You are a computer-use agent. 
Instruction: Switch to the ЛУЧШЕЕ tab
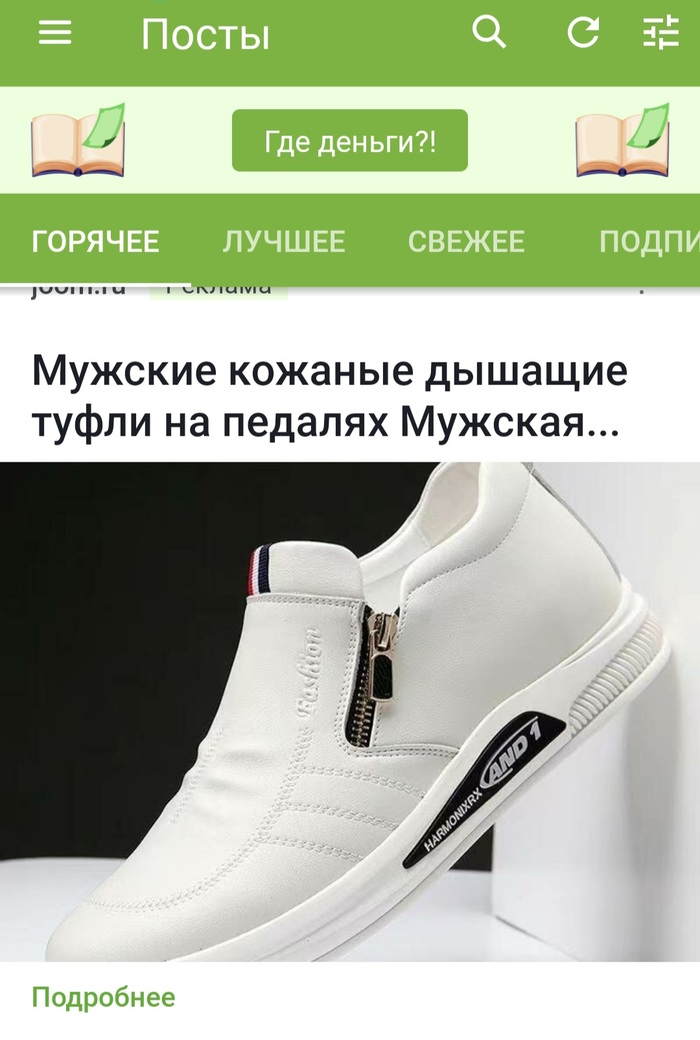coord(284,242)
